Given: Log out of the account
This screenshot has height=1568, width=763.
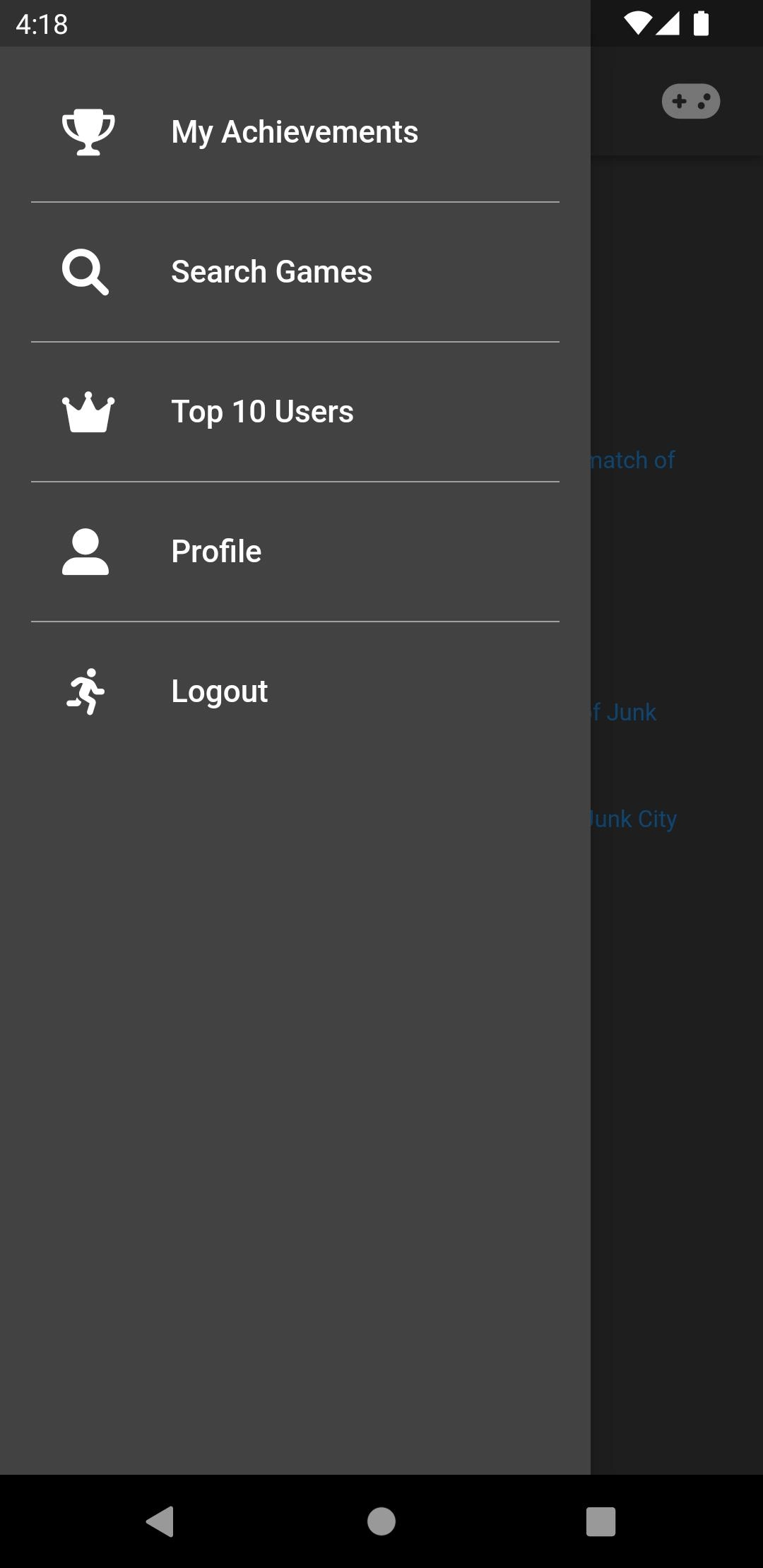Looking at the screenshot, I should (219, 691).
